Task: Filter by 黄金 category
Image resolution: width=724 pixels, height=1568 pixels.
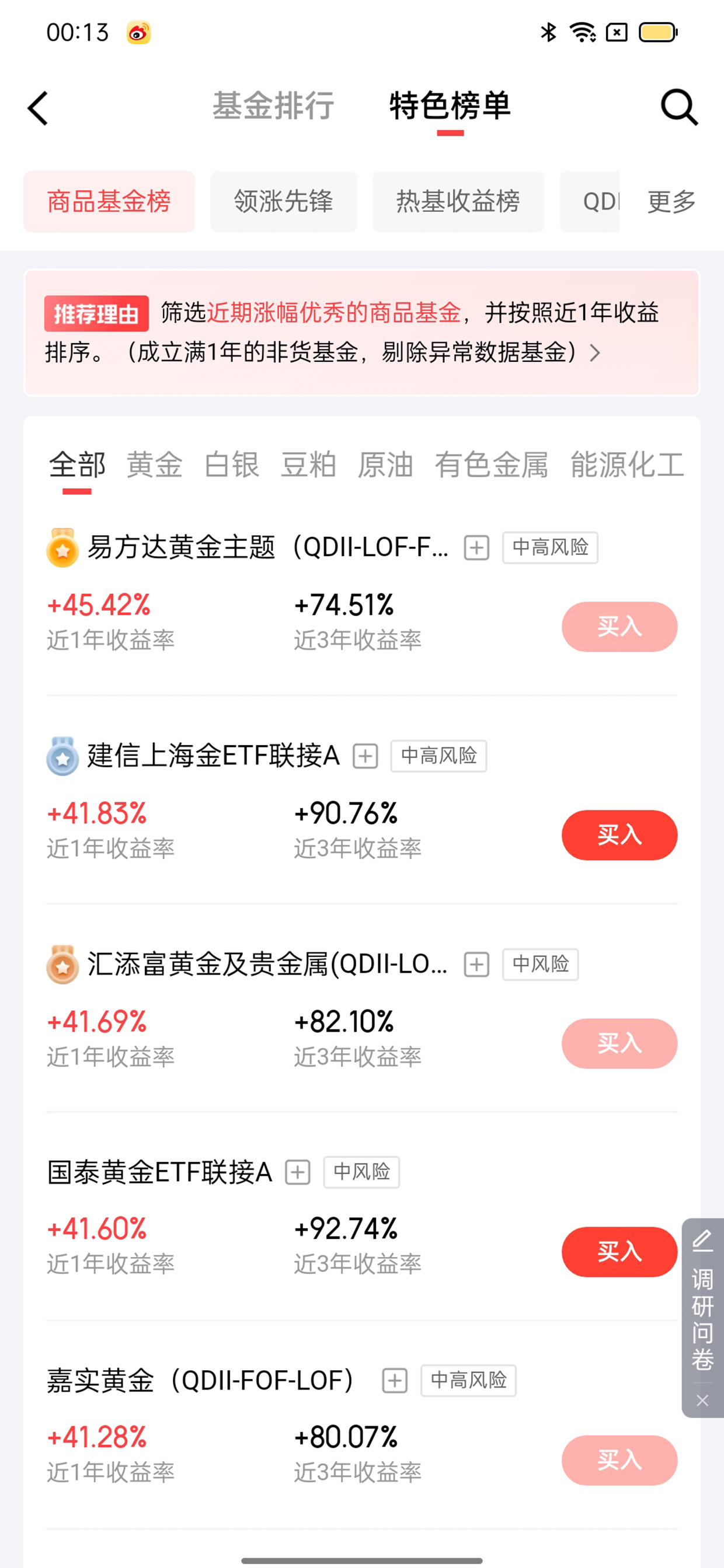Action: pyautogui.click(x=155, y=465)
